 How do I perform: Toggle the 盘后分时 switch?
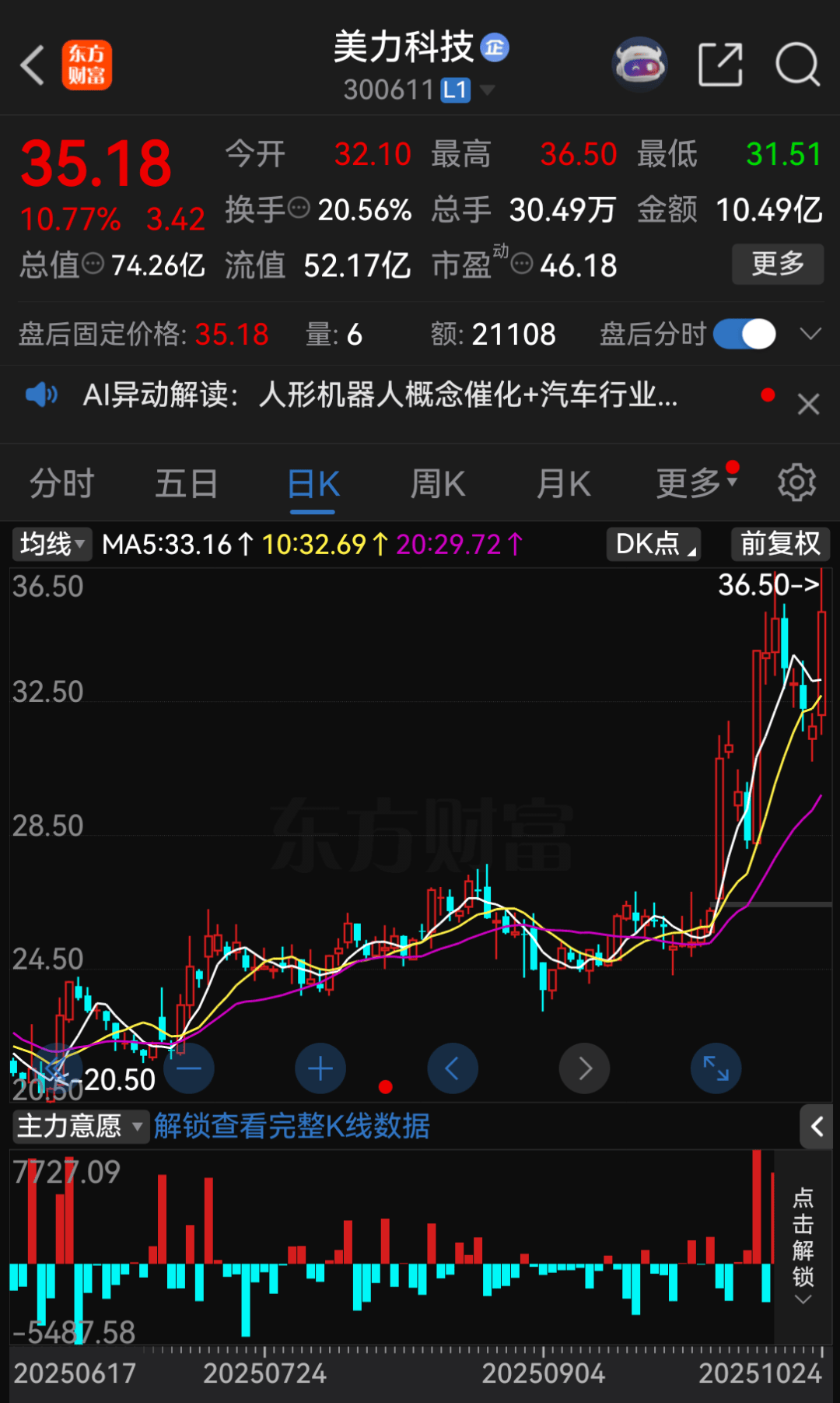[744, 335]
